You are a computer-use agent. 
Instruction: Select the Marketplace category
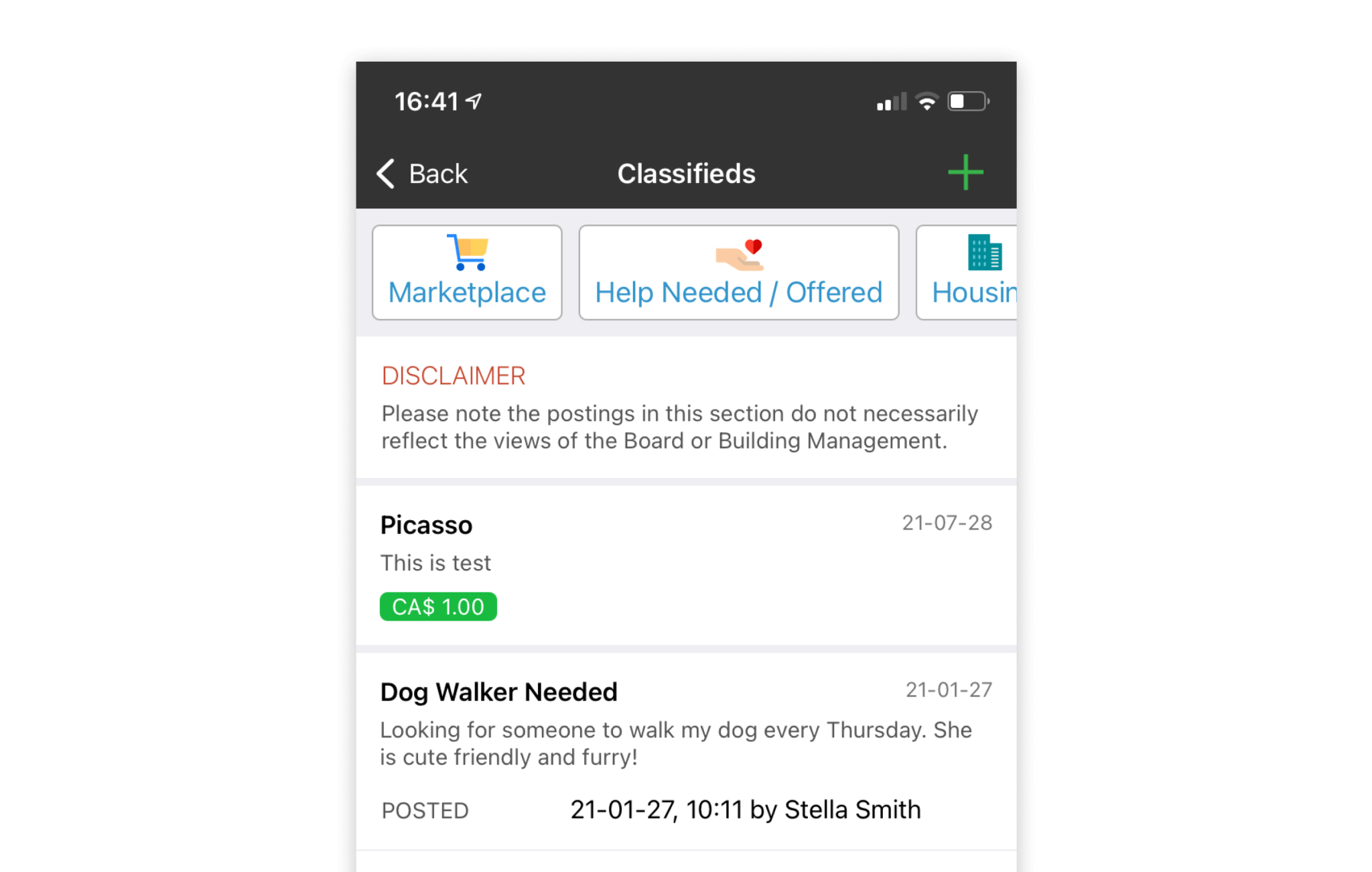click(x=467, y=273)
